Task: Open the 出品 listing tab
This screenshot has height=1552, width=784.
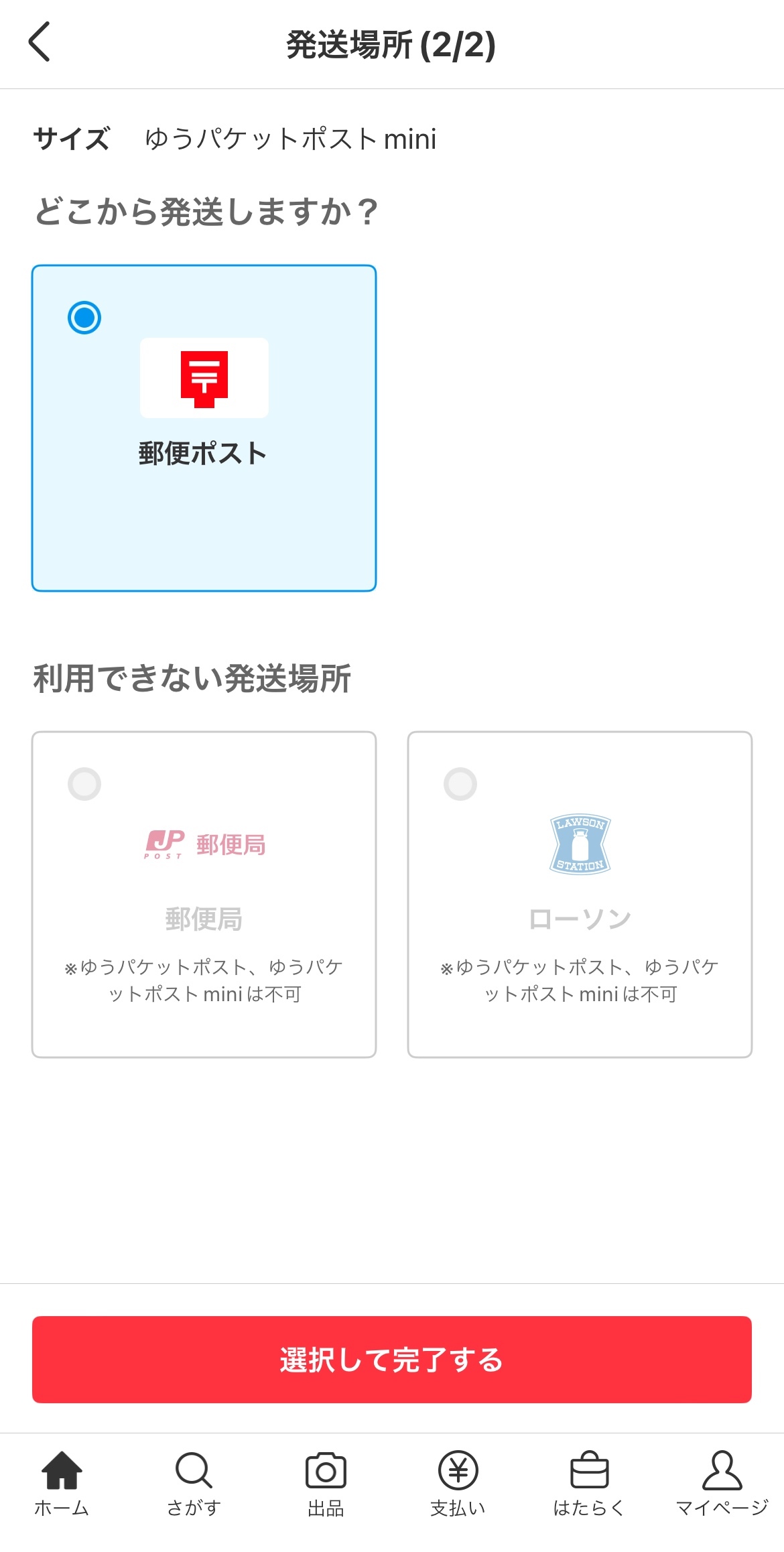Action: coord(326,1484)
